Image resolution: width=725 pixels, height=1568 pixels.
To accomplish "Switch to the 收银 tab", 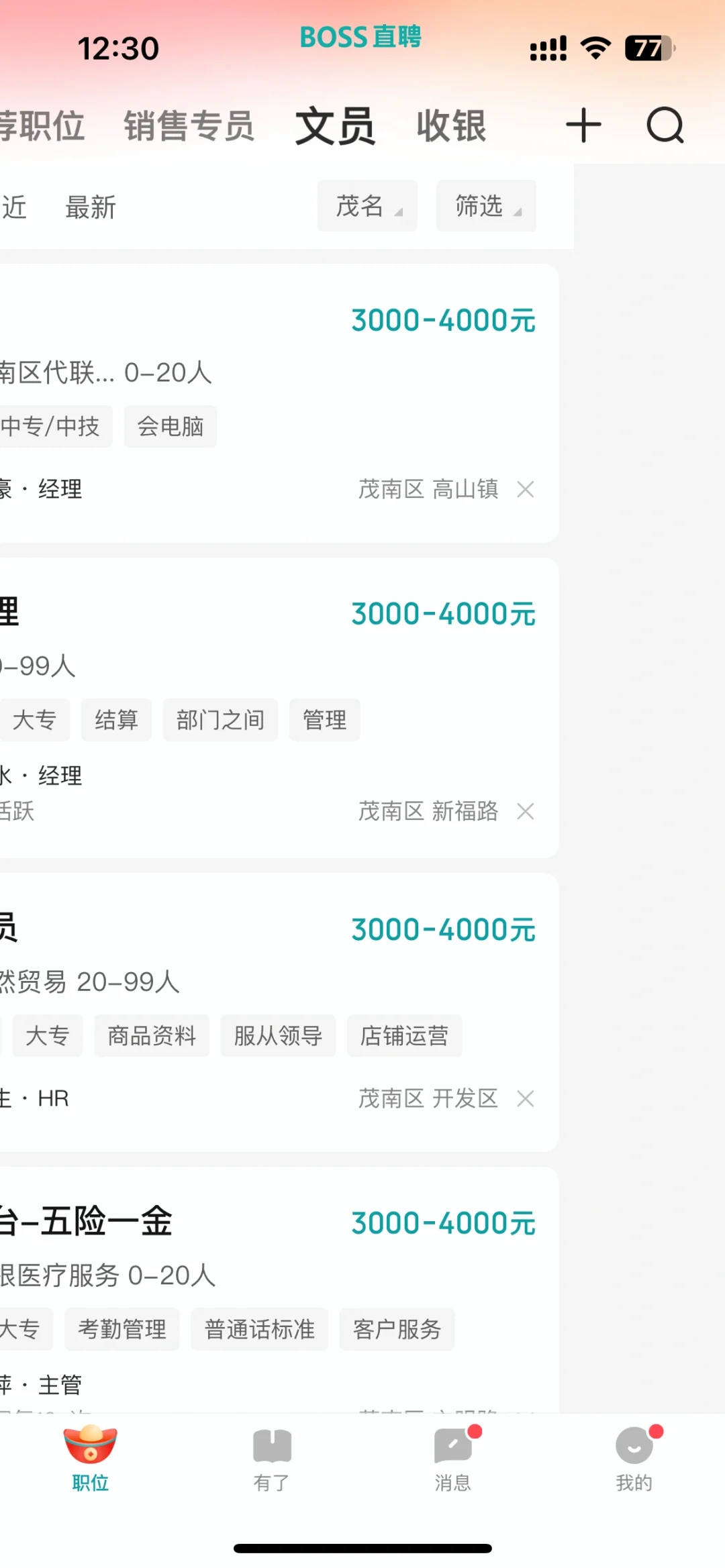I will point(451,126).
